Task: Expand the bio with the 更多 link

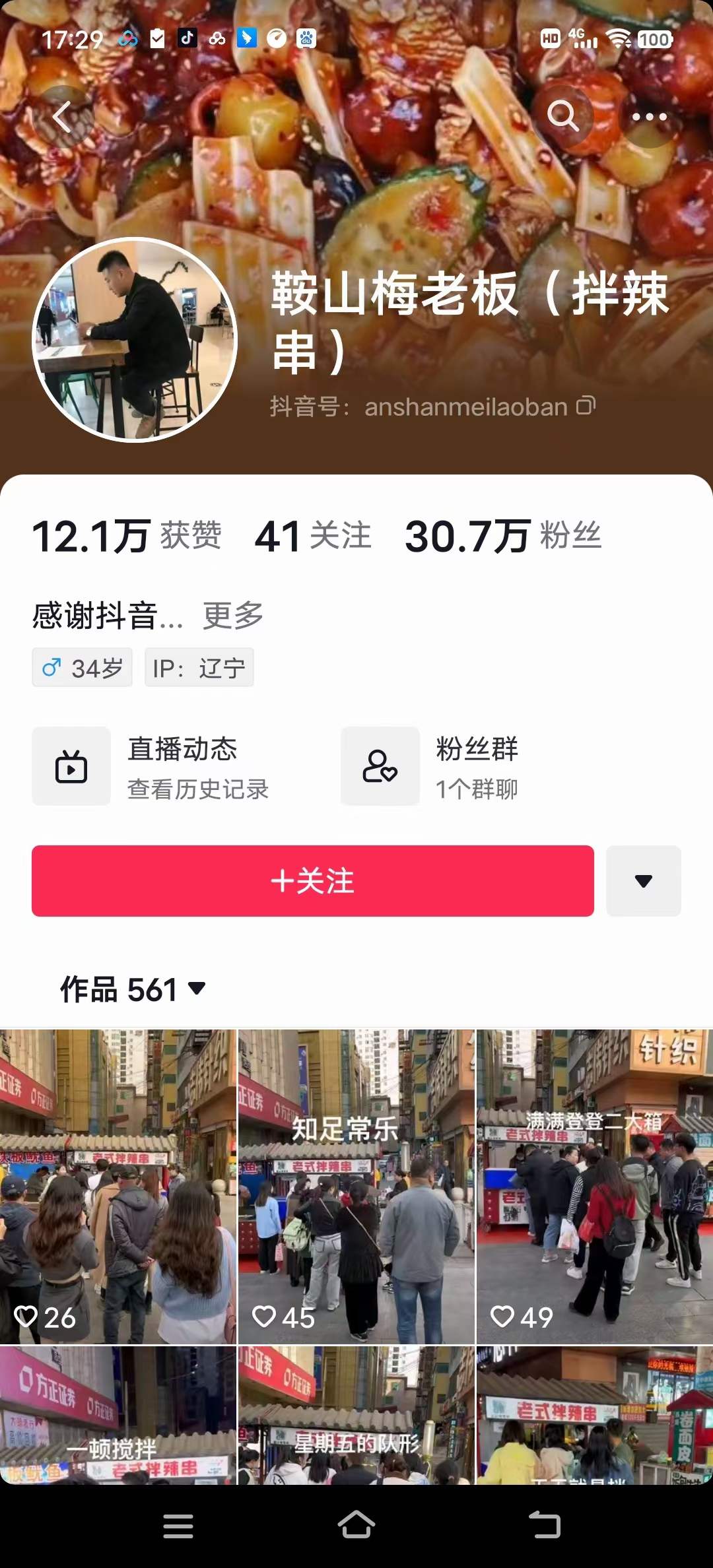Action: [x=233, y=616]
